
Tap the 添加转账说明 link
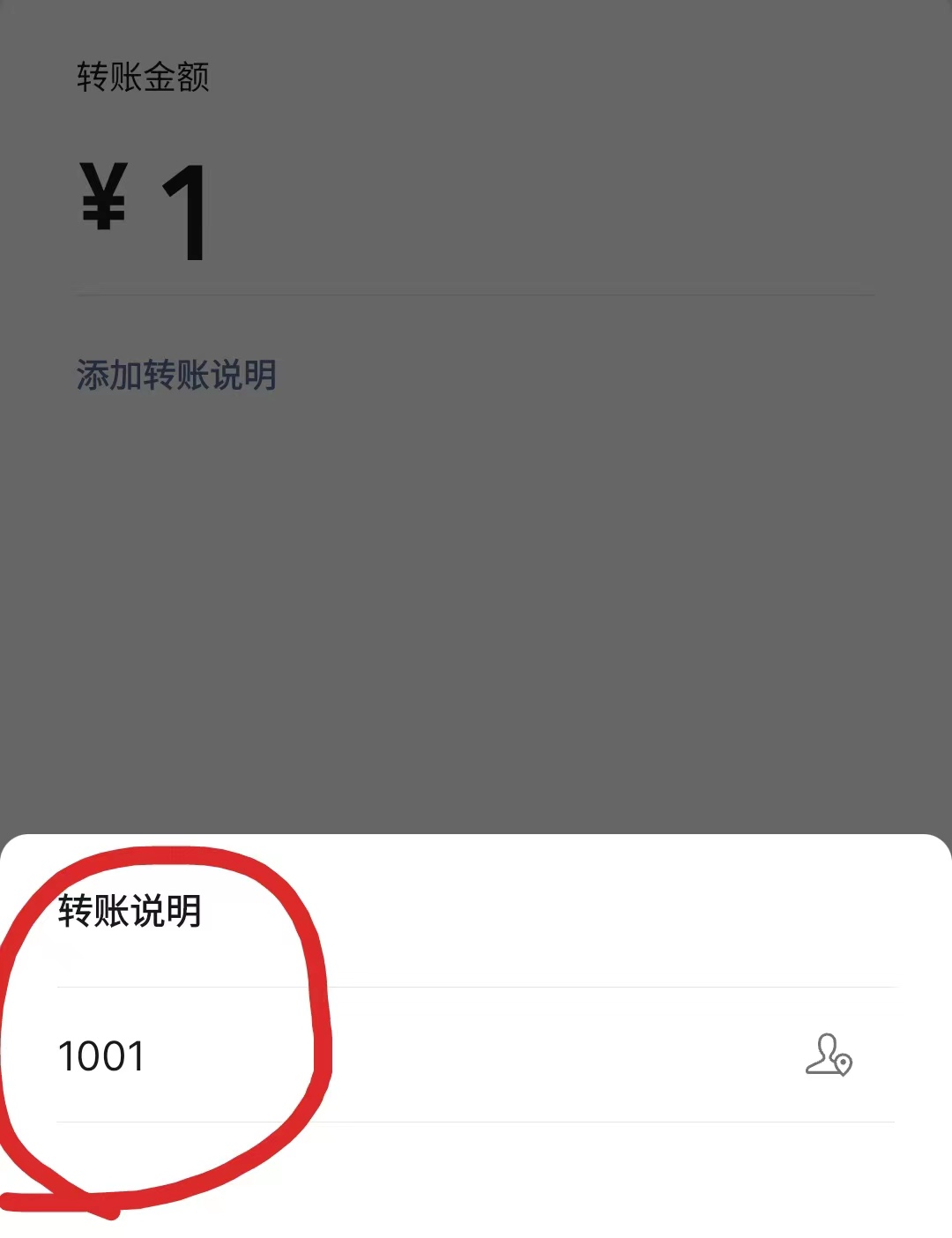tap(176, 375)
